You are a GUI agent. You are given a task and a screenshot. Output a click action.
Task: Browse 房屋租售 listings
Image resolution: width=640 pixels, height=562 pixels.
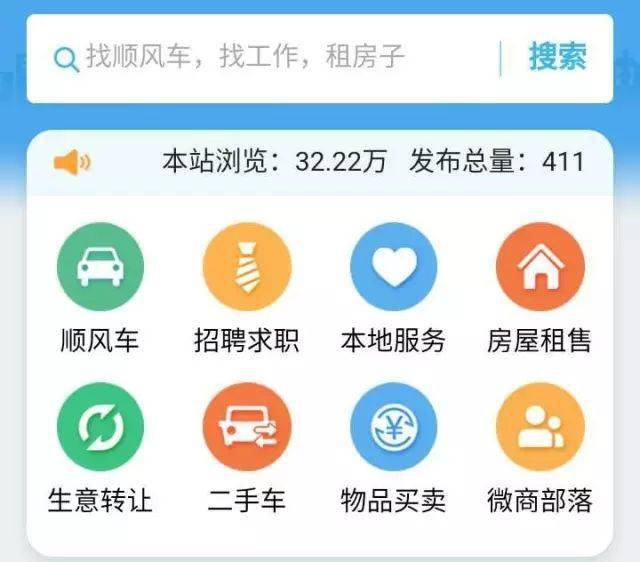coord(539,267)
